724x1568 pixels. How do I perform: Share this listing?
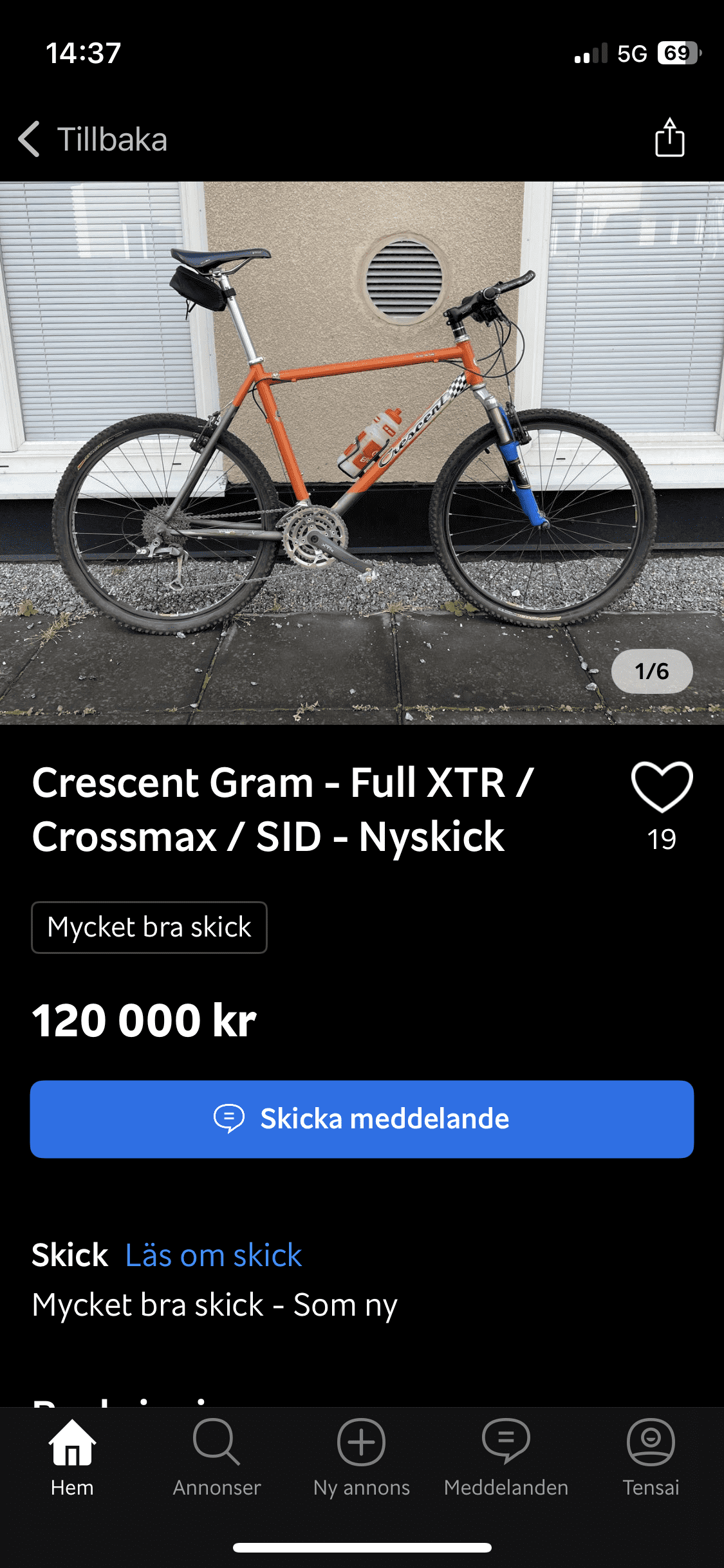pos(669,138)
